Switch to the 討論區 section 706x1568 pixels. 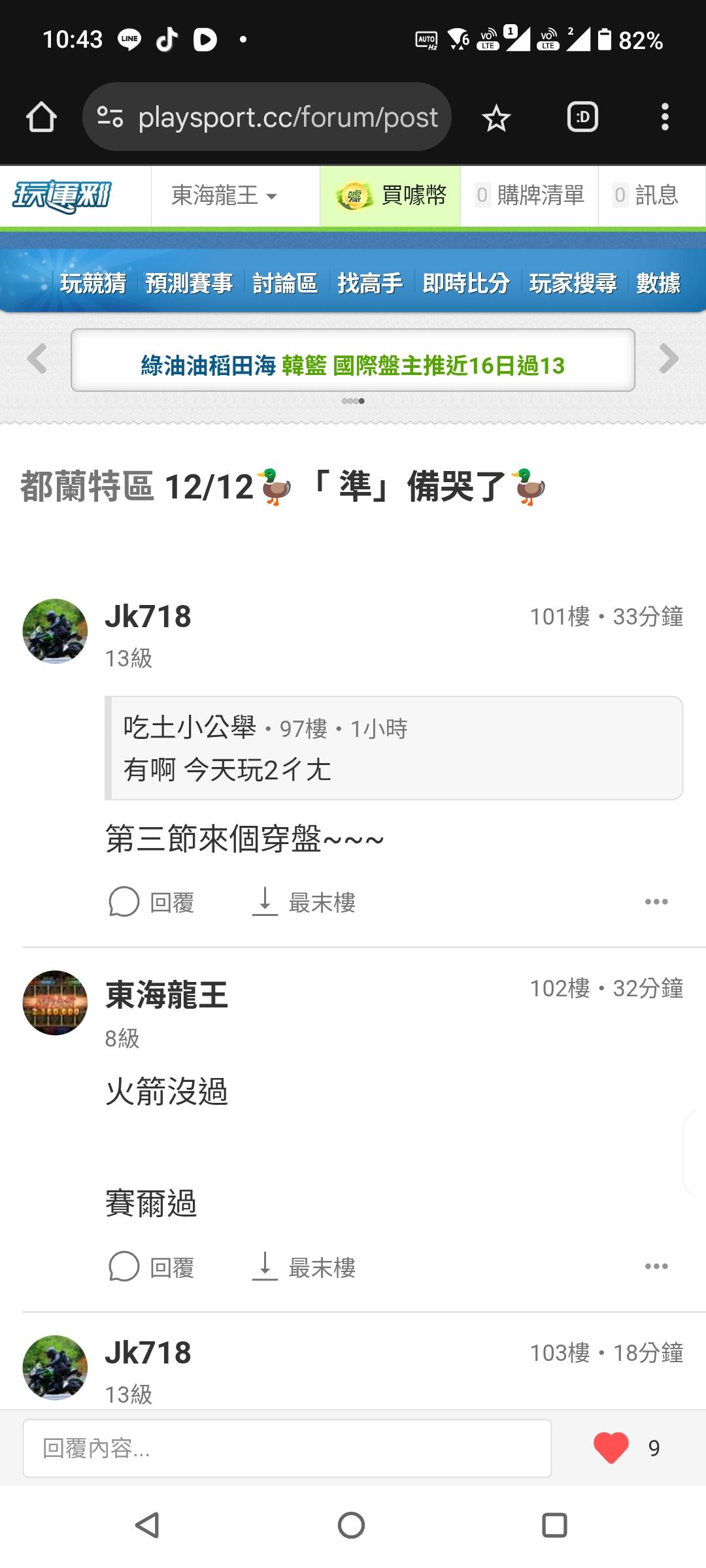(x=285, y=283)
